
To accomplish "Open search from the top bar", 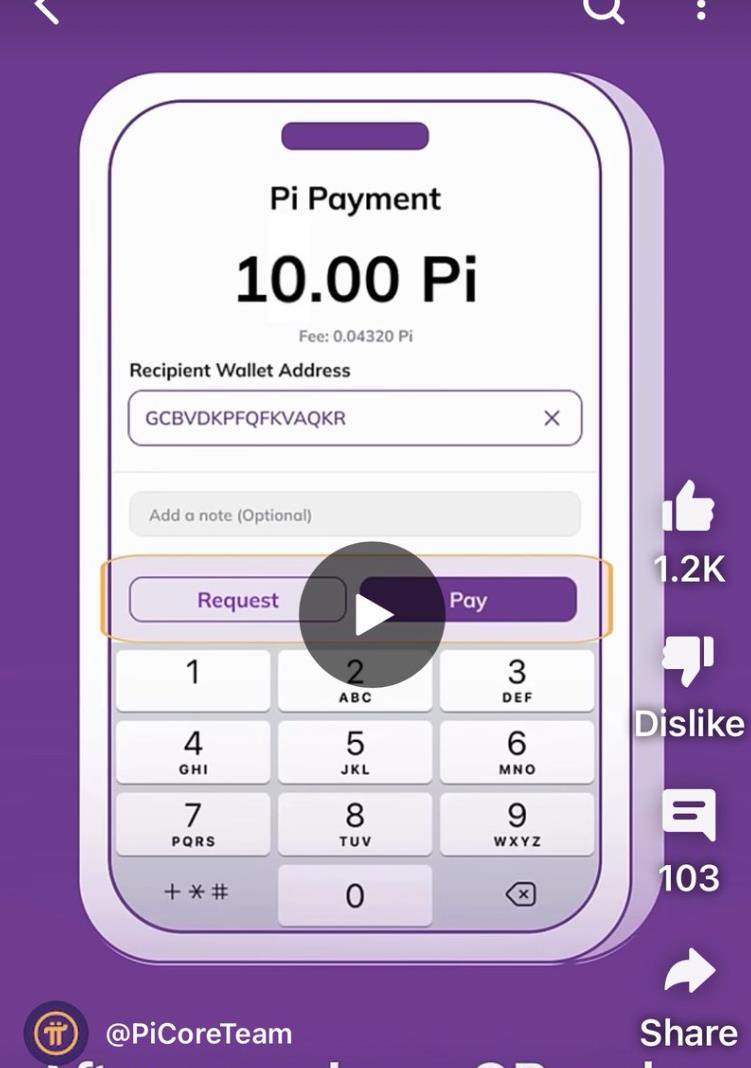I will (x=603, y=10).
